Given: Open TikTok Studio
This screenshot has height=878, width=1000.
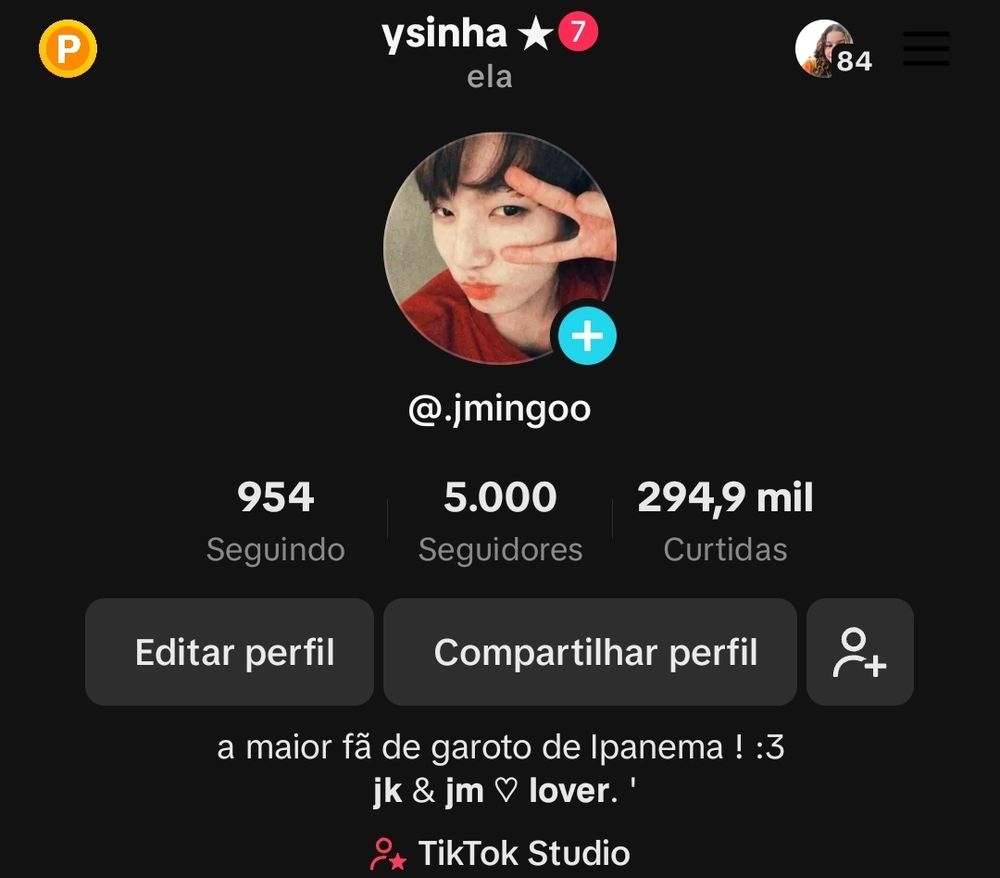Looking at the screenshot, I should (x=500, y=853).
